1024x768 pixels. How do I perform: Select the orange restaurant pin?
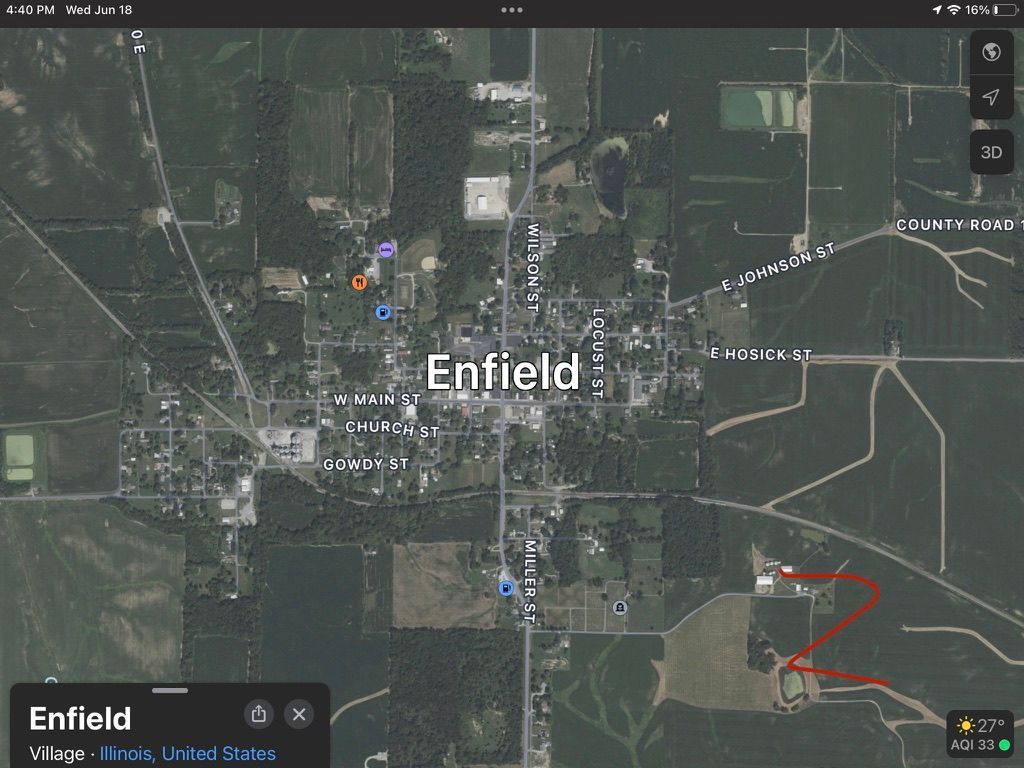point(359,282)
